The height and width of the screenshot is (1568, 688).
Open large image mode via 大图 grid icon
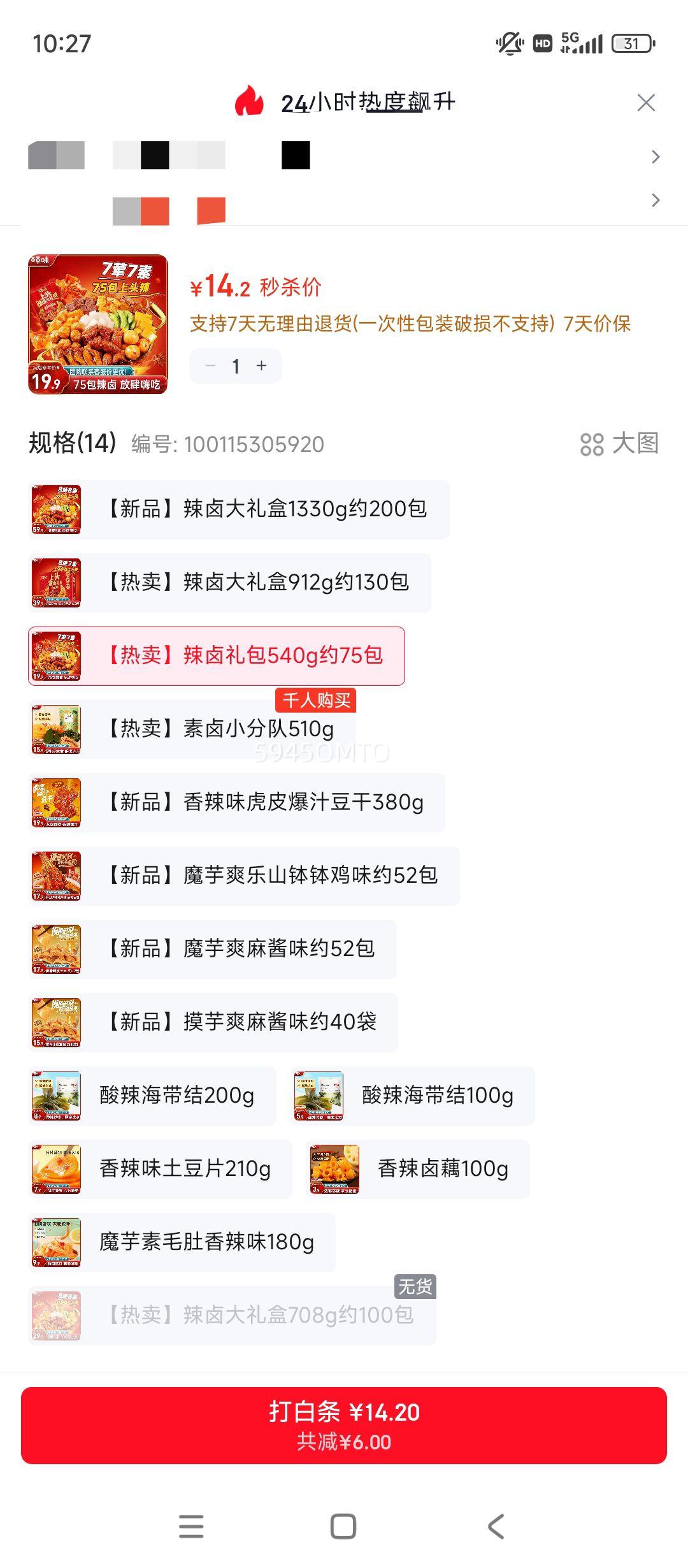tap(592, 444)
